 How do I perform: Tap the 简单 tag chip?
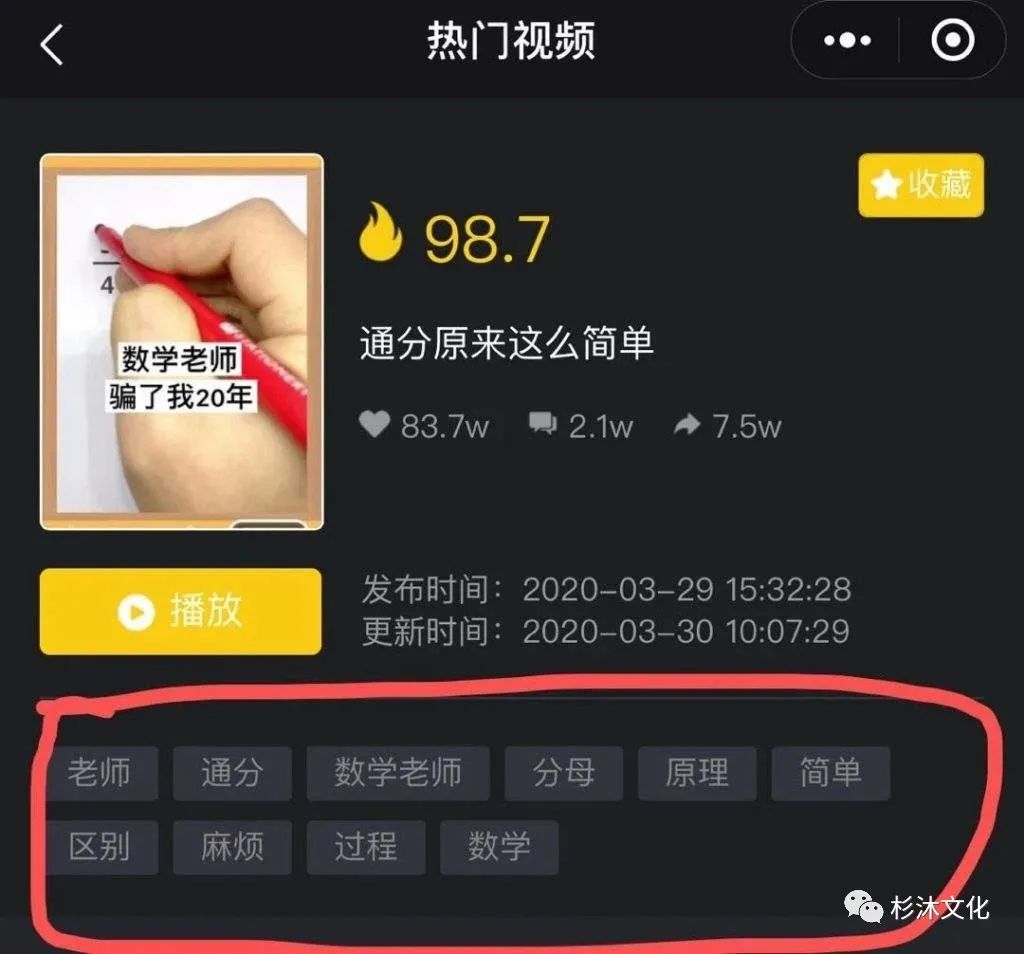click(830, 773)
